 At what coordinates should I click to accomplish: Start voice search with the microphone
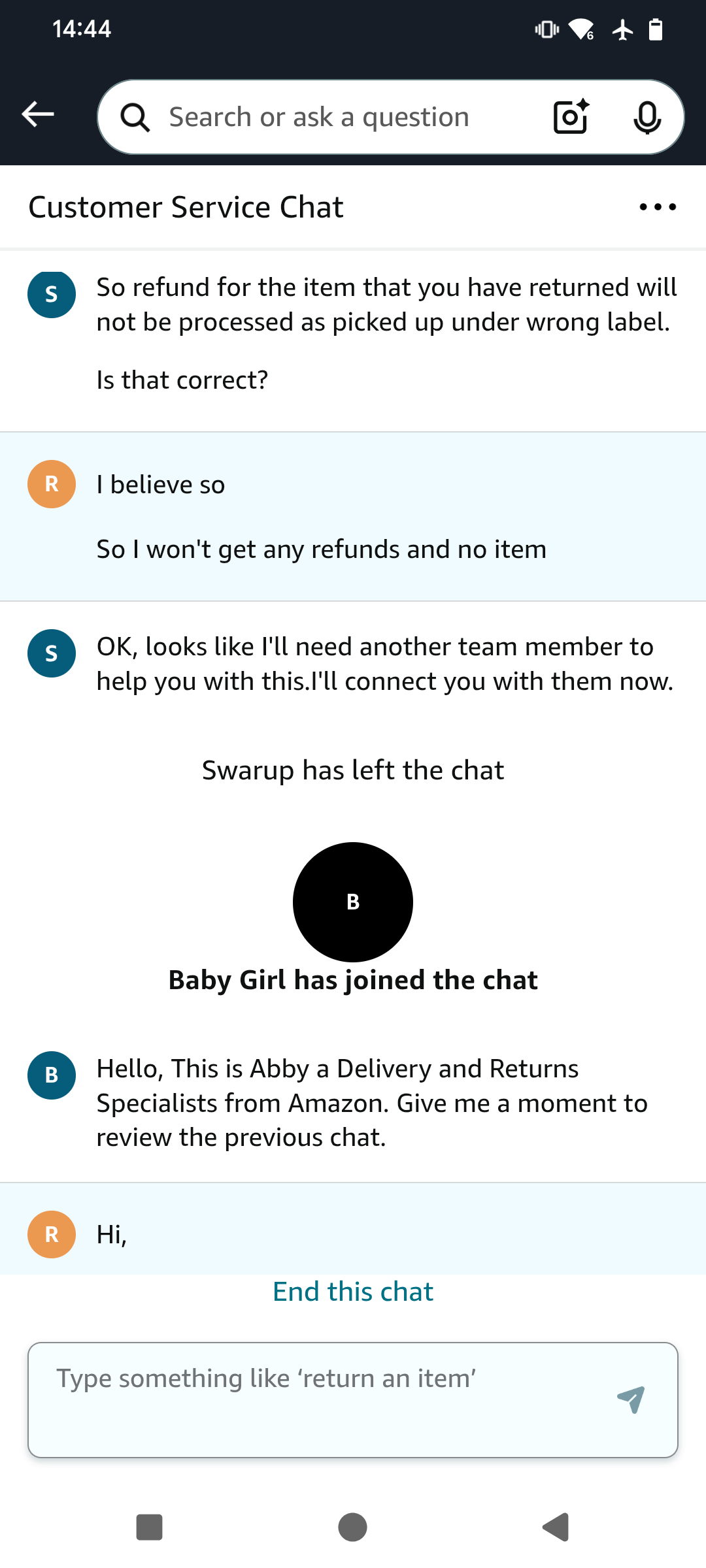[x=647, y=118]
